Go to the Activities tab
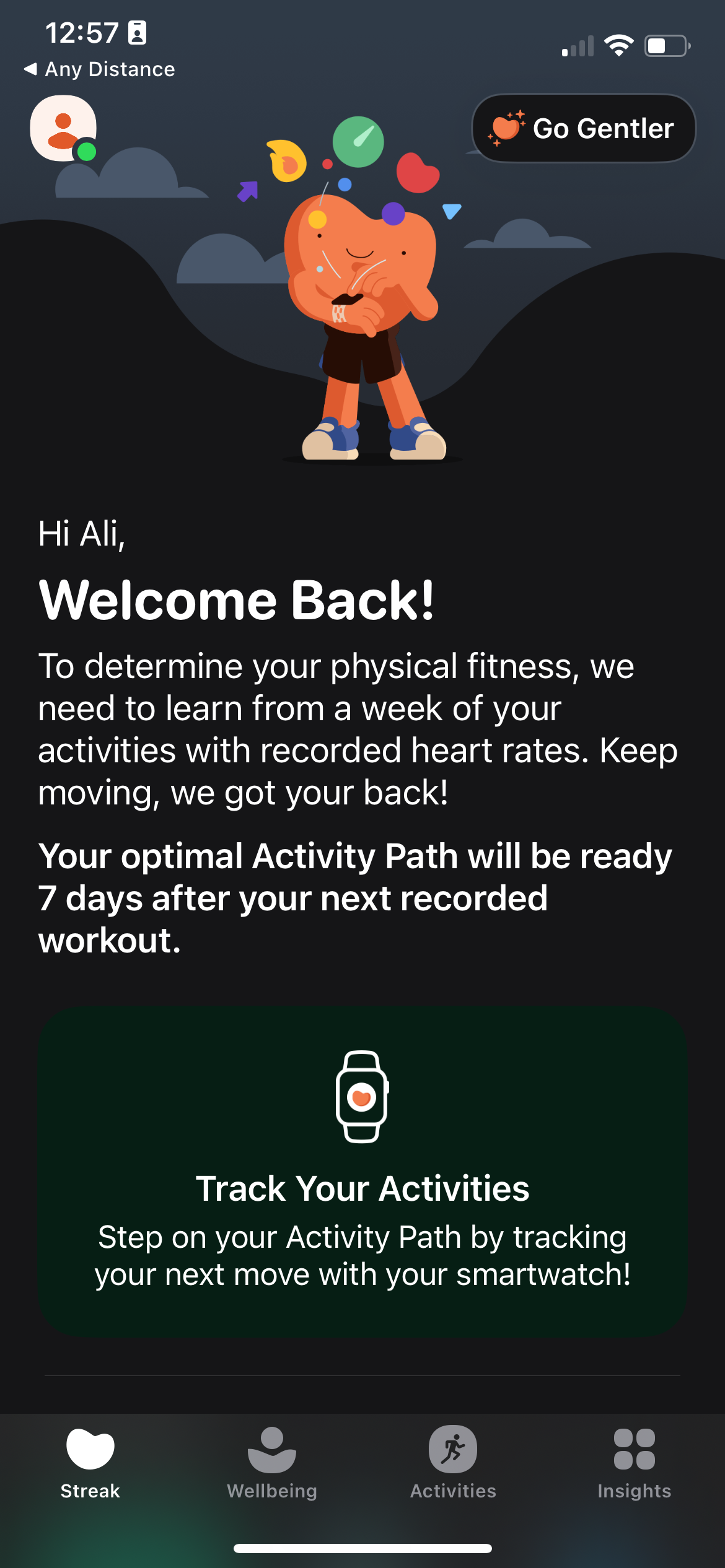The image size is (725, 1568). point(453,1463)
